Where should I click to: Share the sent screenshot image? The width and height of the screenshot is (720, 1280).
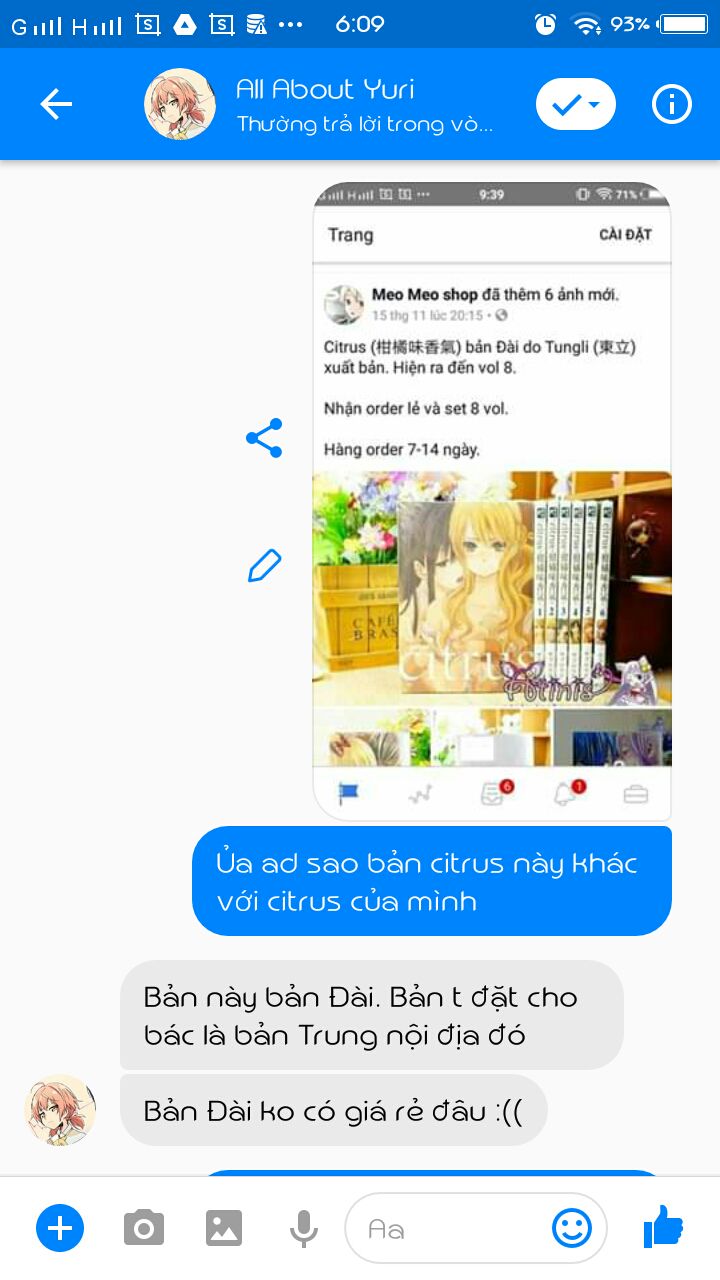pyautogui.click(x=264, y=438)
